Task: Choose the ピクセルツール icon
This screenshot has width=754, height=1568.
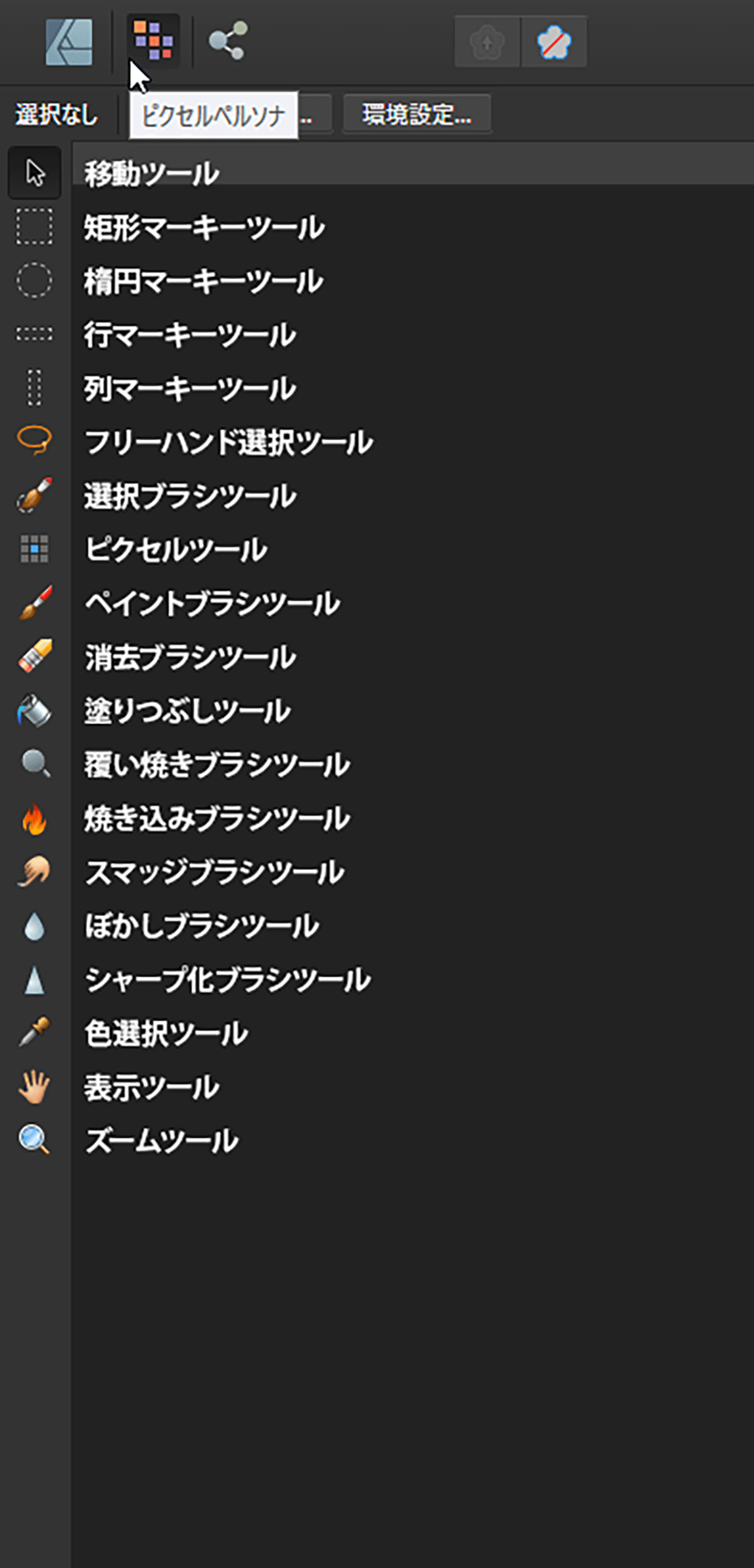Action: [x=34, y=549]
